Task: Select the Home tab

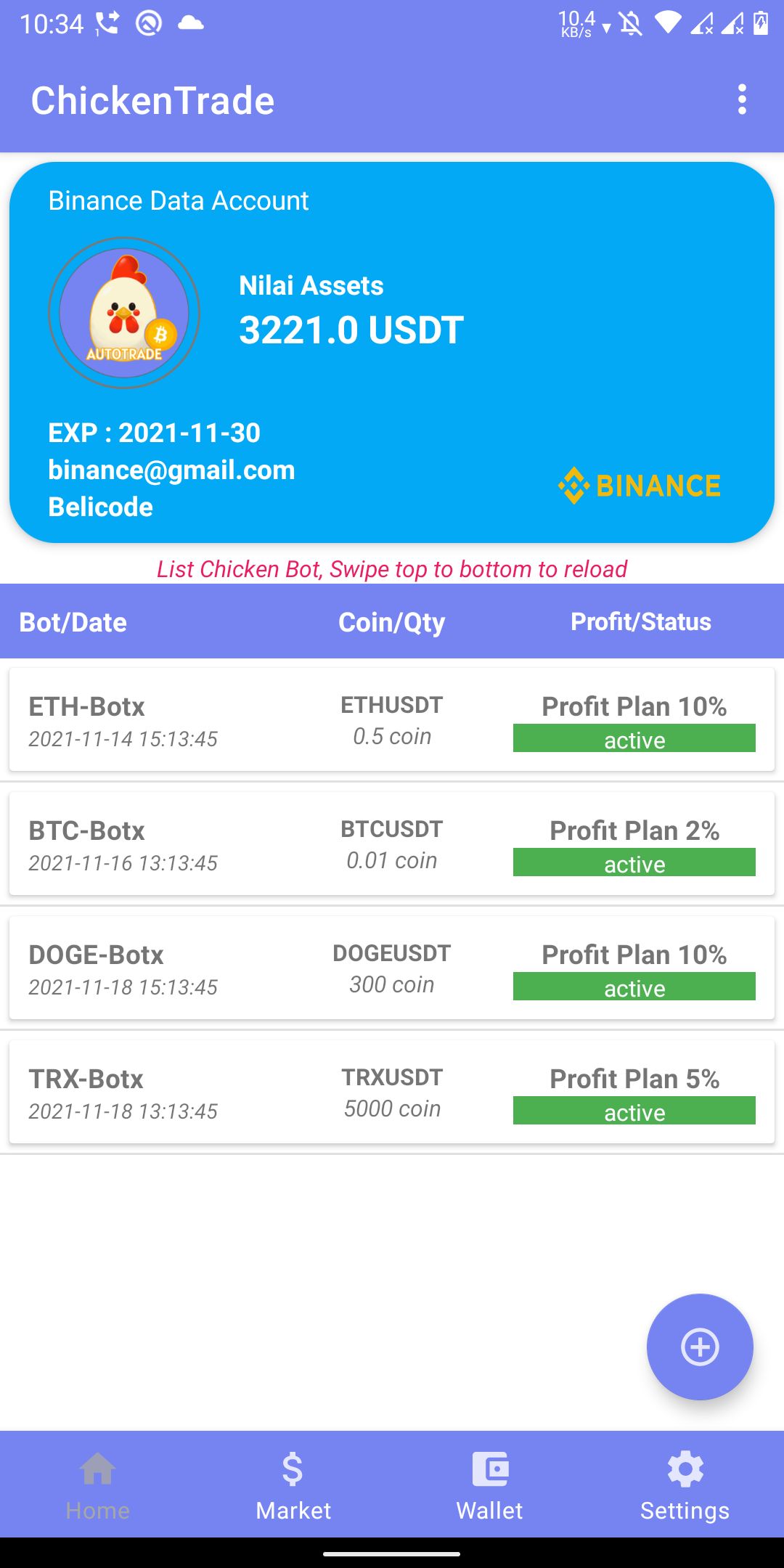Action: pos(98,1485)
